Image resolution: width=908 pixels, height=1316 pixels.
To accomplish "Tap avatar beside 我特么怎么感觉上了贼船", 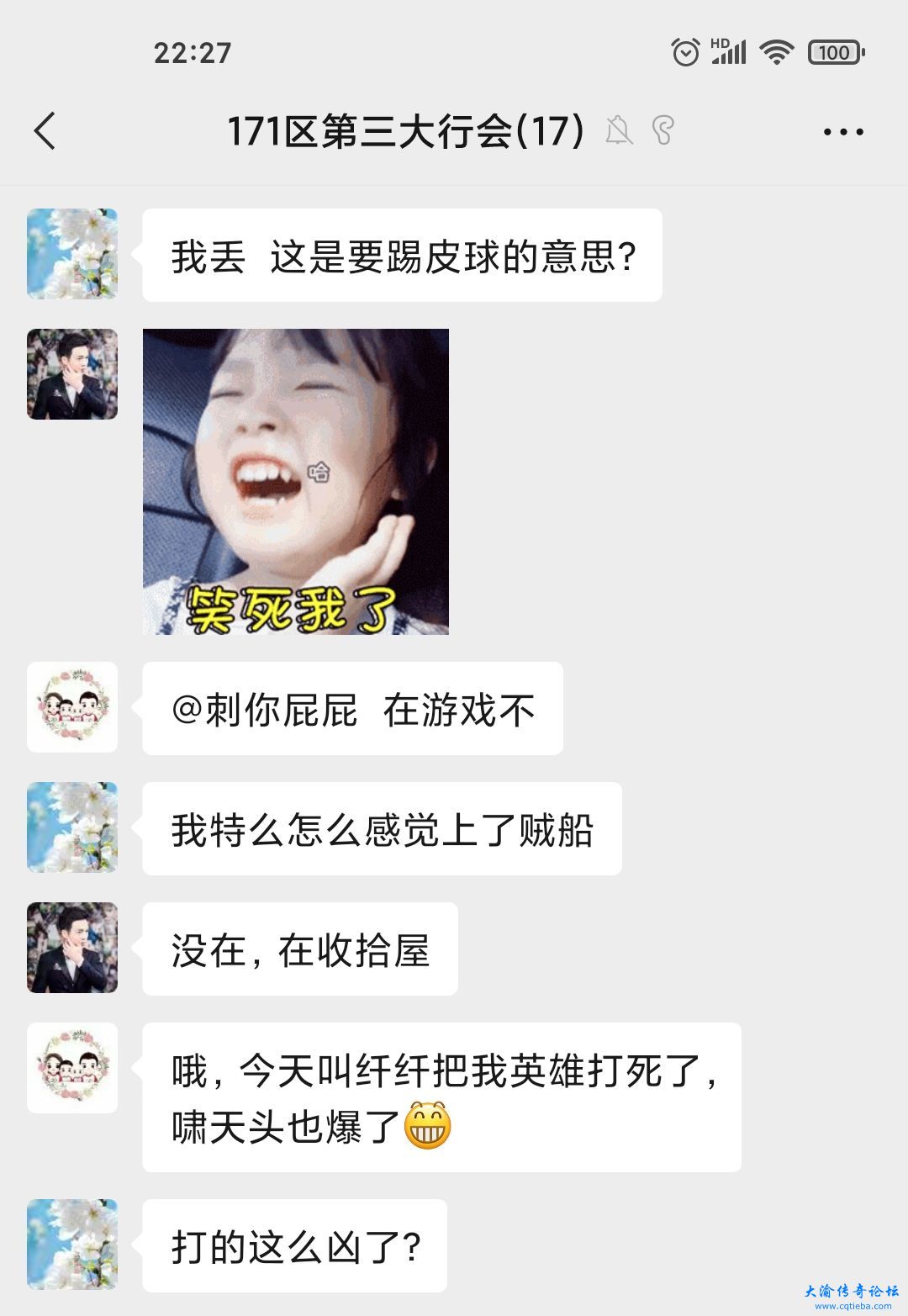I will click(72, 827).
